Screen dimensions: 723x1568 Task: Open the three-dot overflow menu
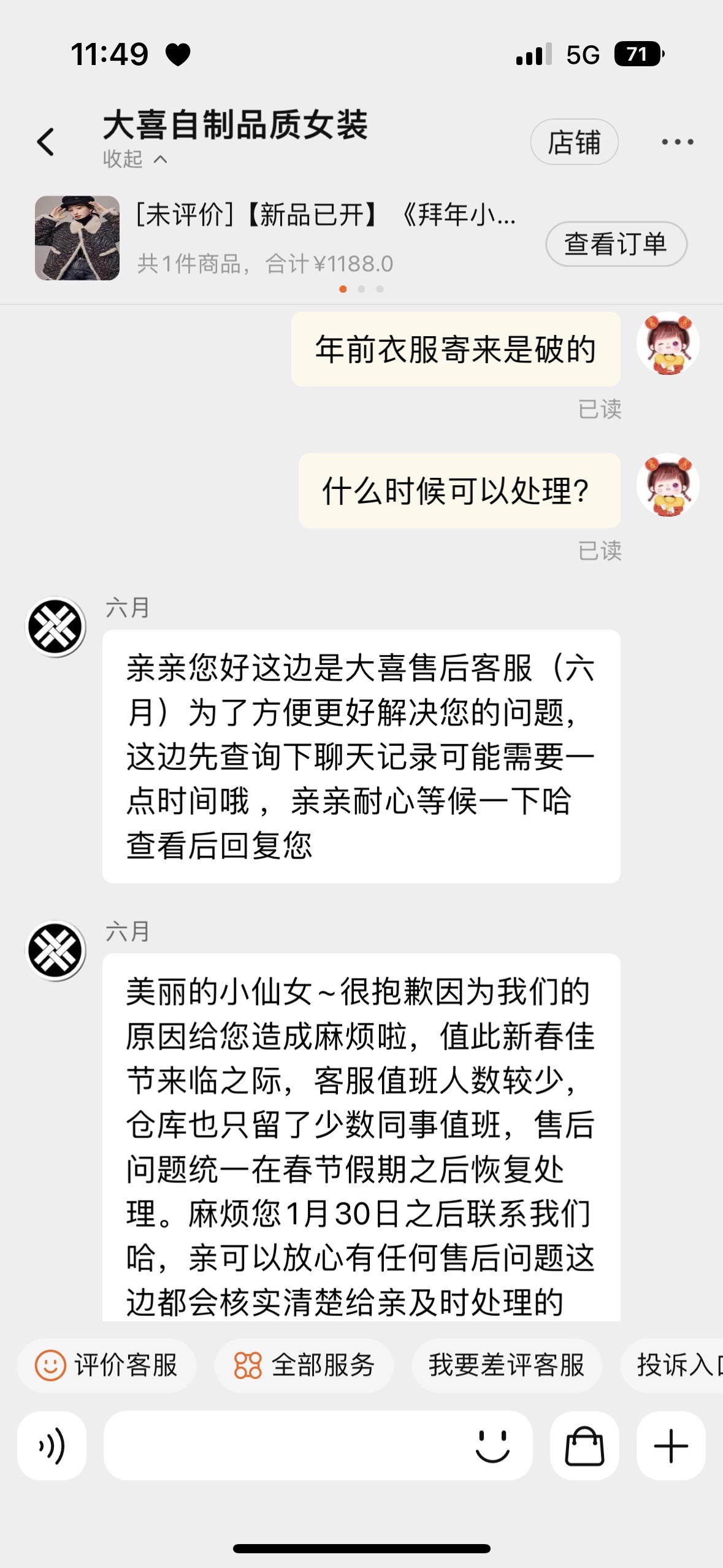[677, 142]
